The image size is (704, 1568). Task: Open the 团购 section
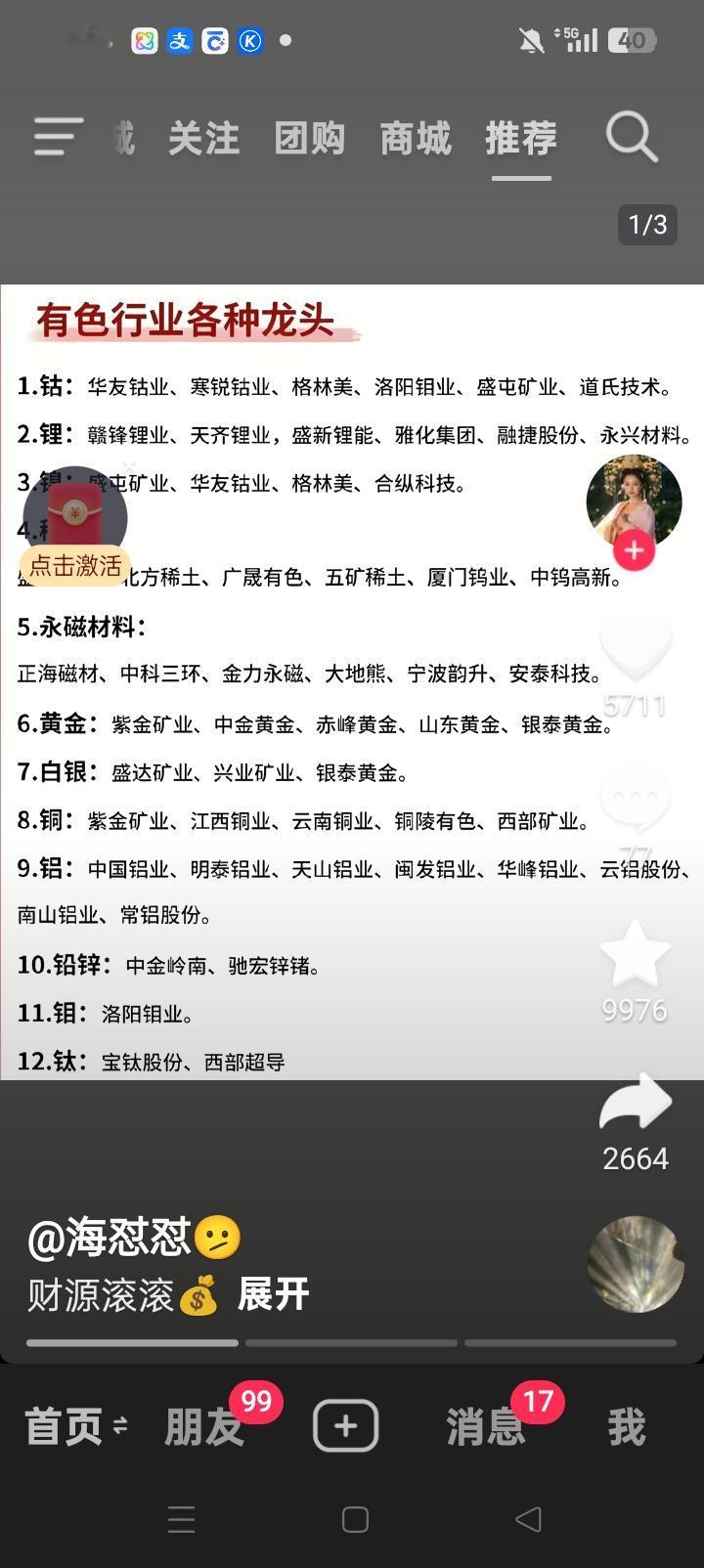tap(307, 138)
